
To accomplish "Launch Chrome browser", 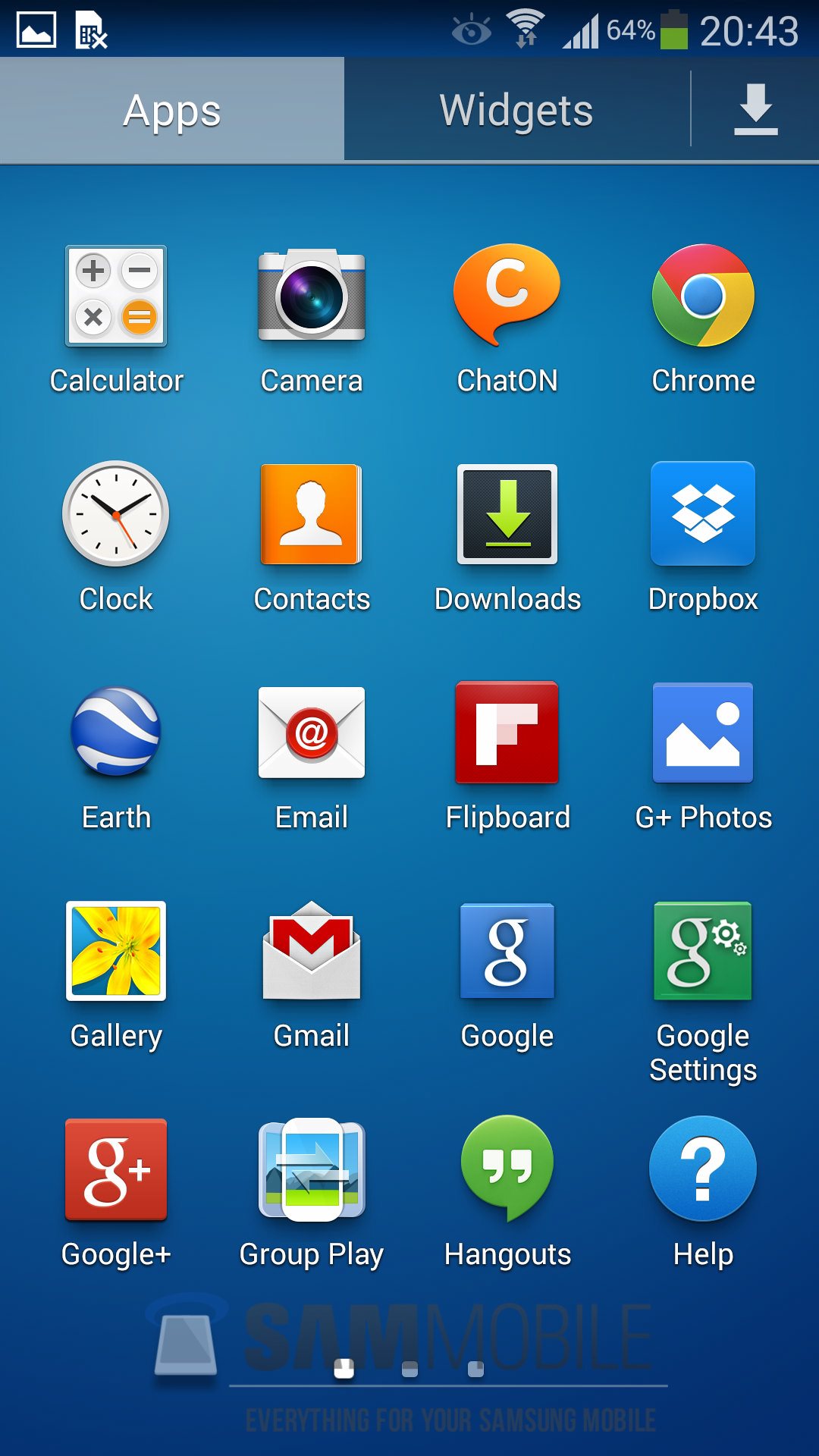I will point(703,296).
